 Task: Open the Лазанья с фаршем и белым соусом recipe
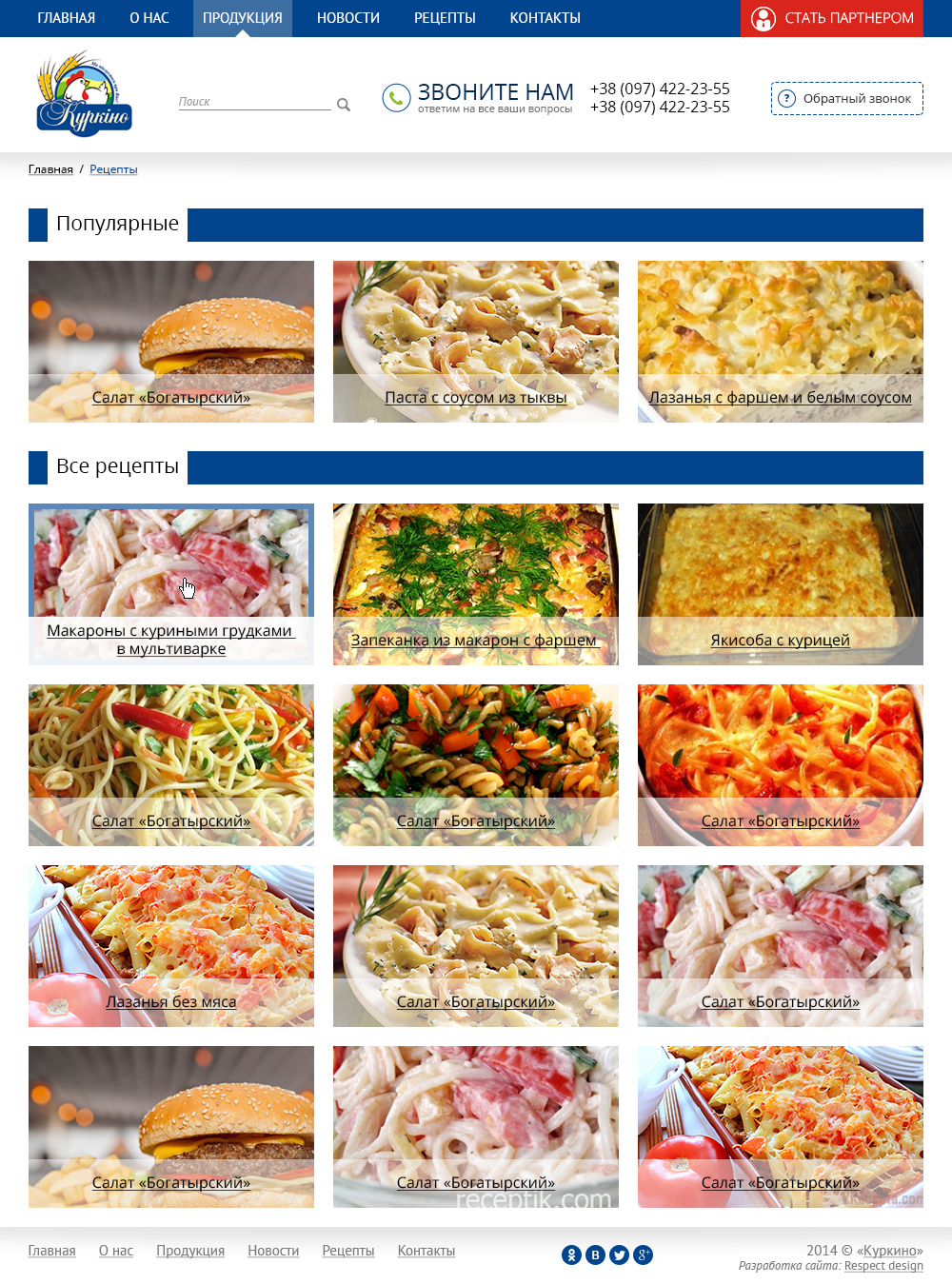pos(780,398)
